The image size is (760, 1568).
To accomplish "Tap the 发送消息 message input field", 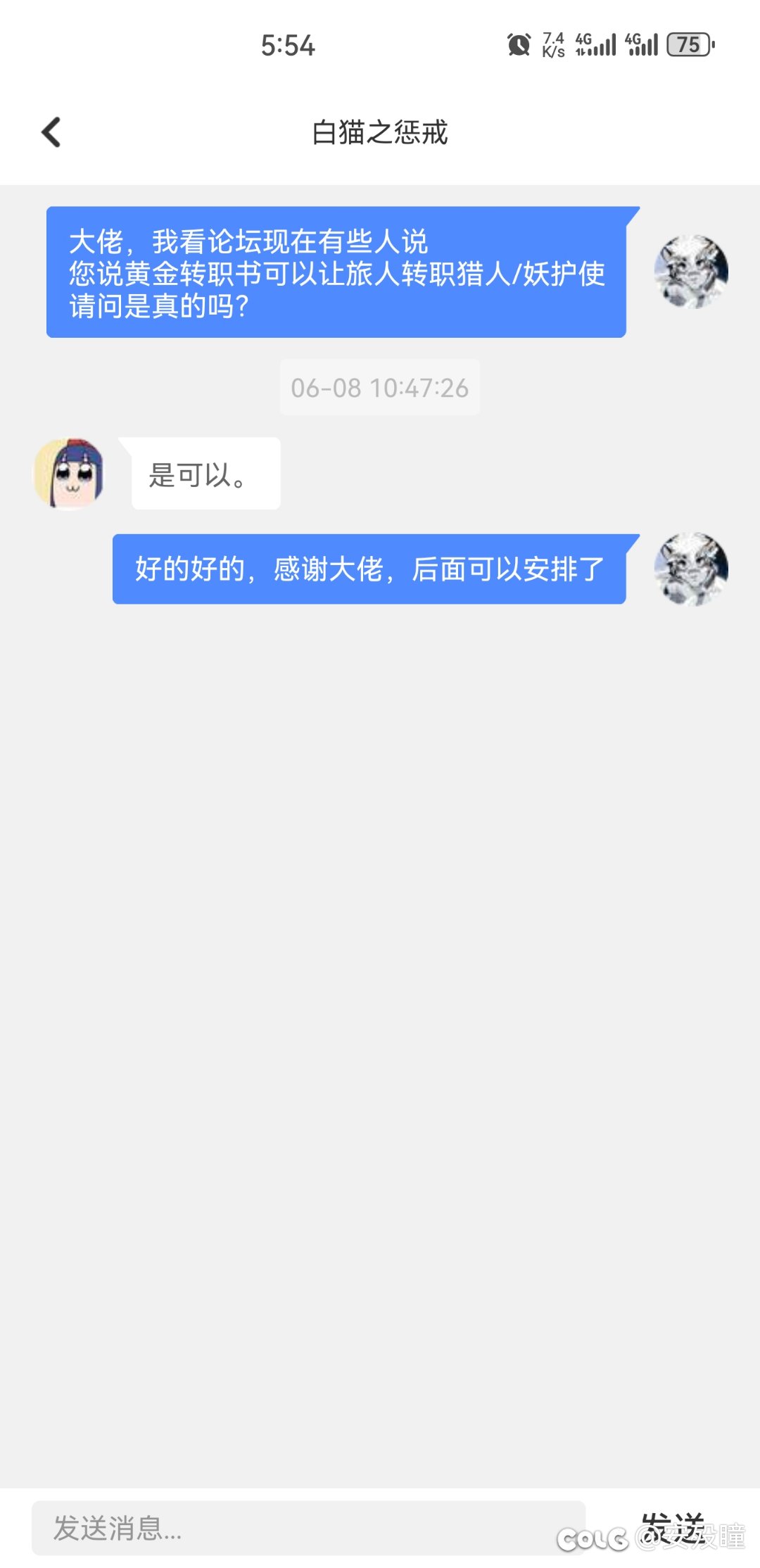I will [308, 1528].
